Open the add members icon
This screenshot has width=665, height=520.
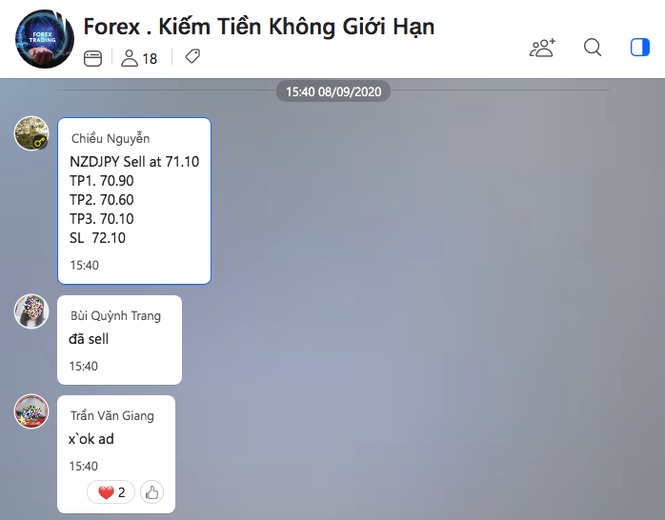coord(542,47)
